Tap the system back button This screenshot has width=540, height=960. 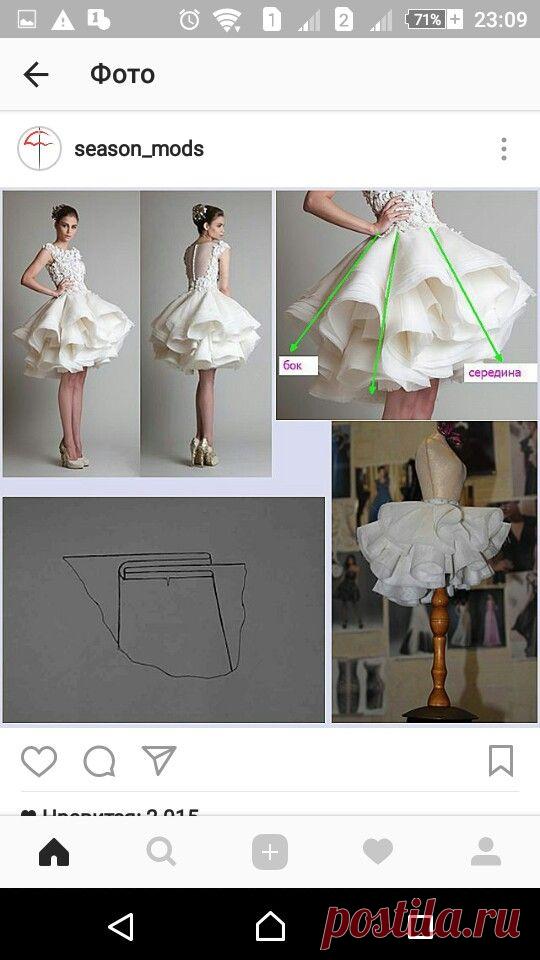click(x=121, y=926)
